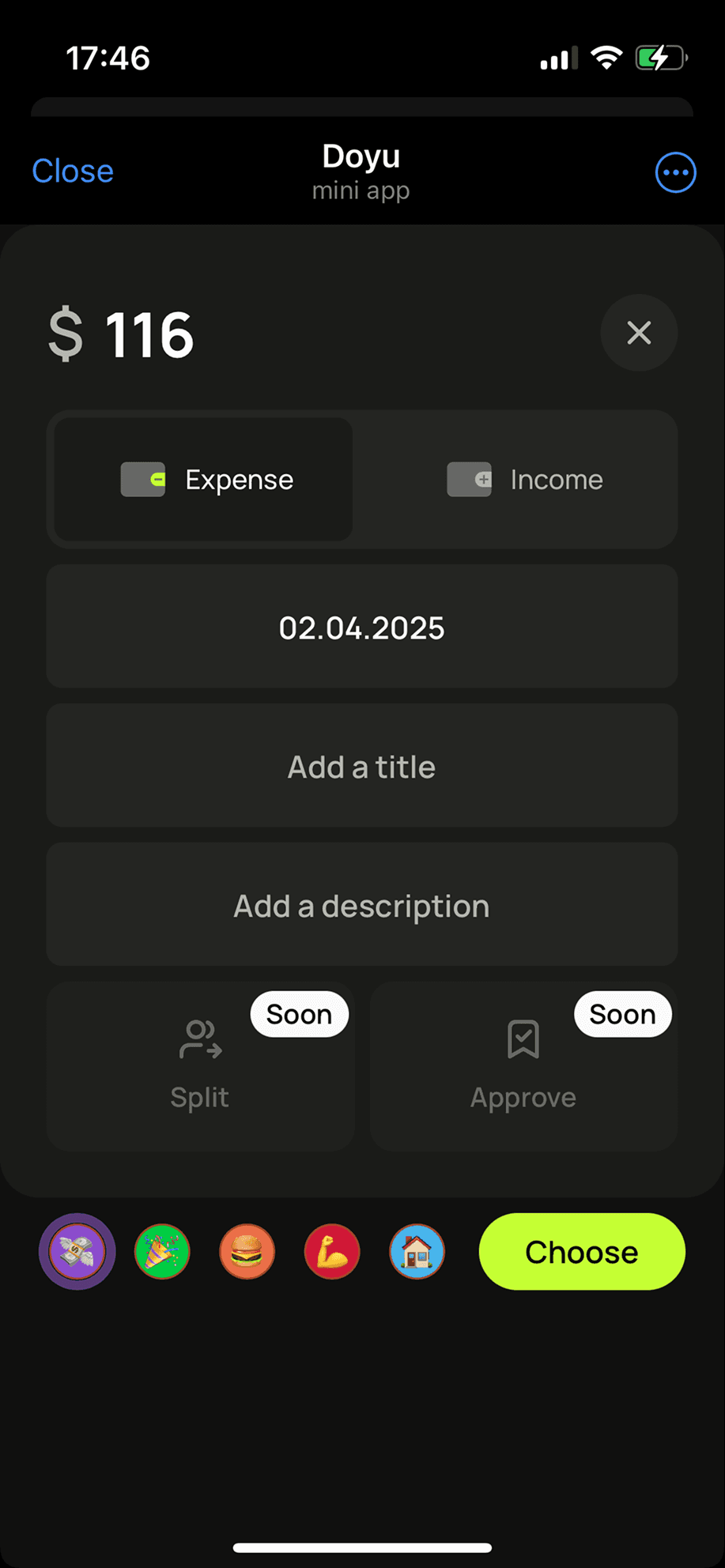Dismiss the transaction form with X
725x1568 pixels.
[639, 333]
